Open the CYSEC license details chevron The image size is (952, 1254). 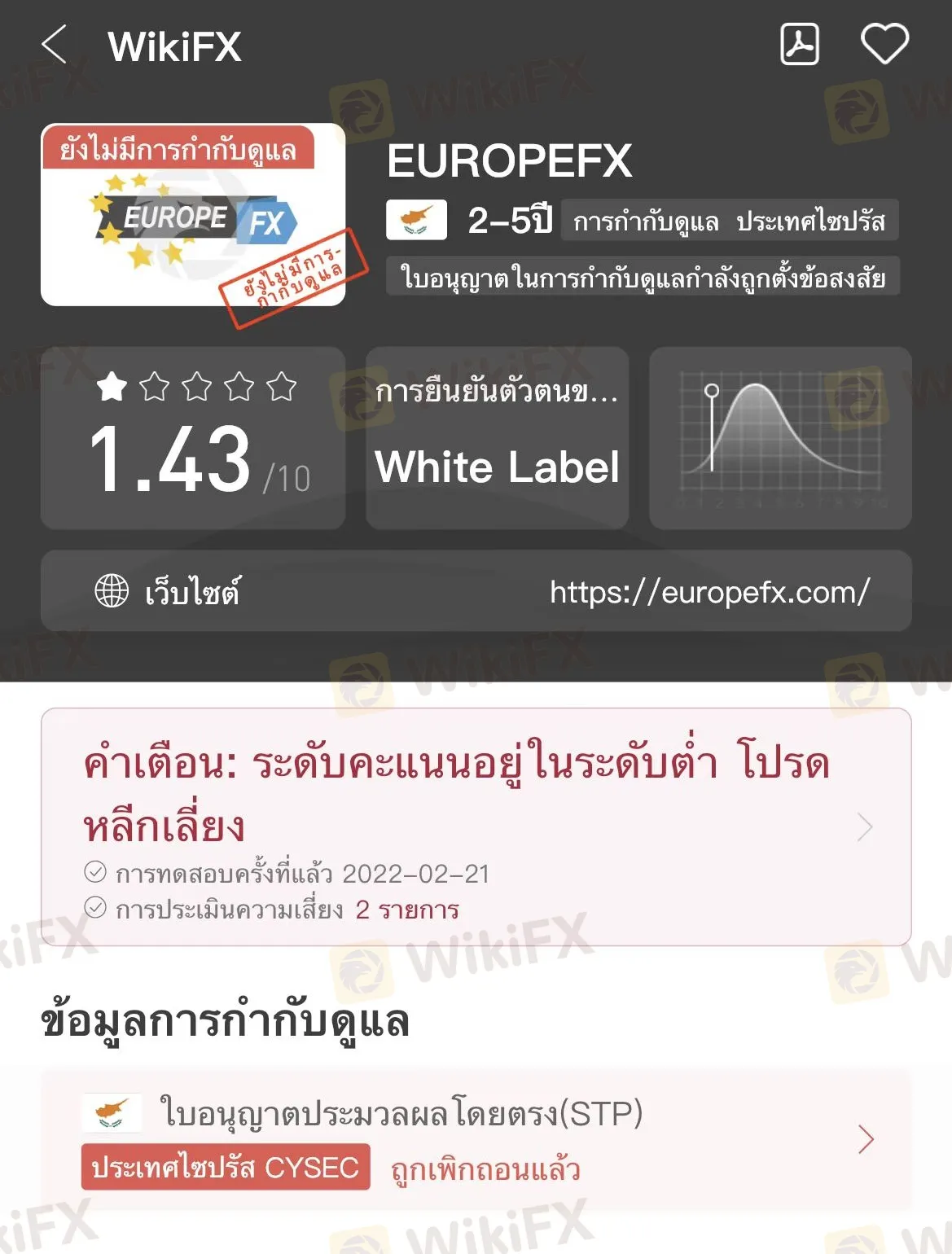[x=866, y=1140]
